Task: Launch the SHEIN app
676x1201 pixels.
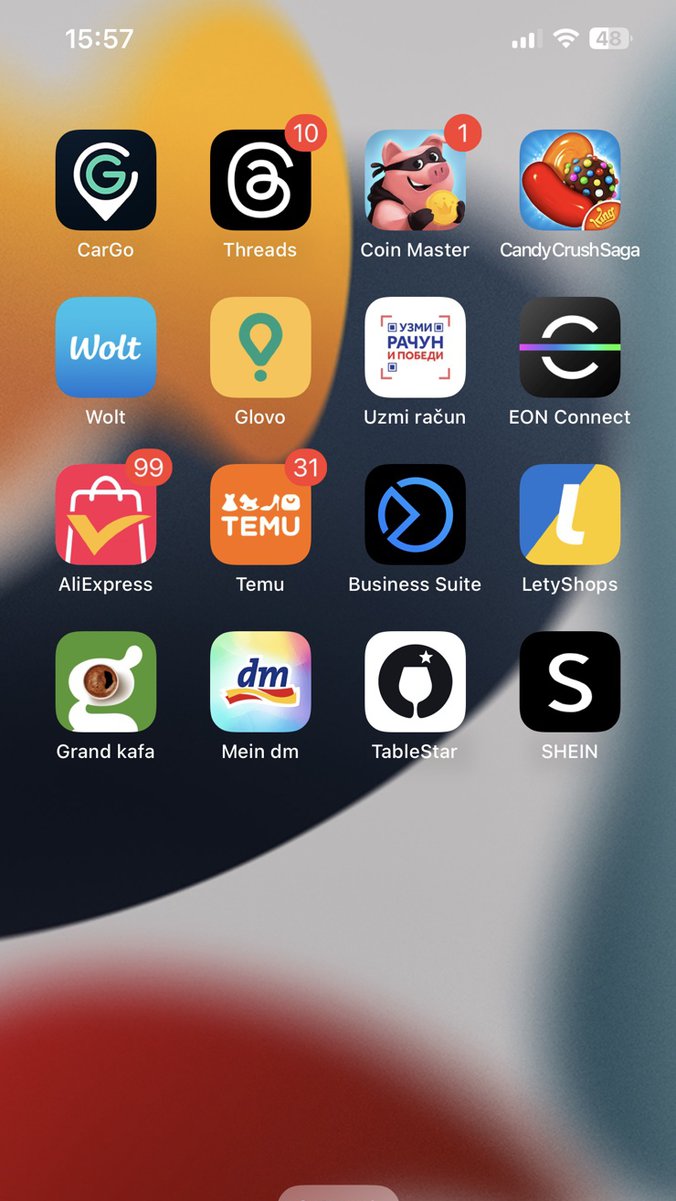Action: point(570,681)
